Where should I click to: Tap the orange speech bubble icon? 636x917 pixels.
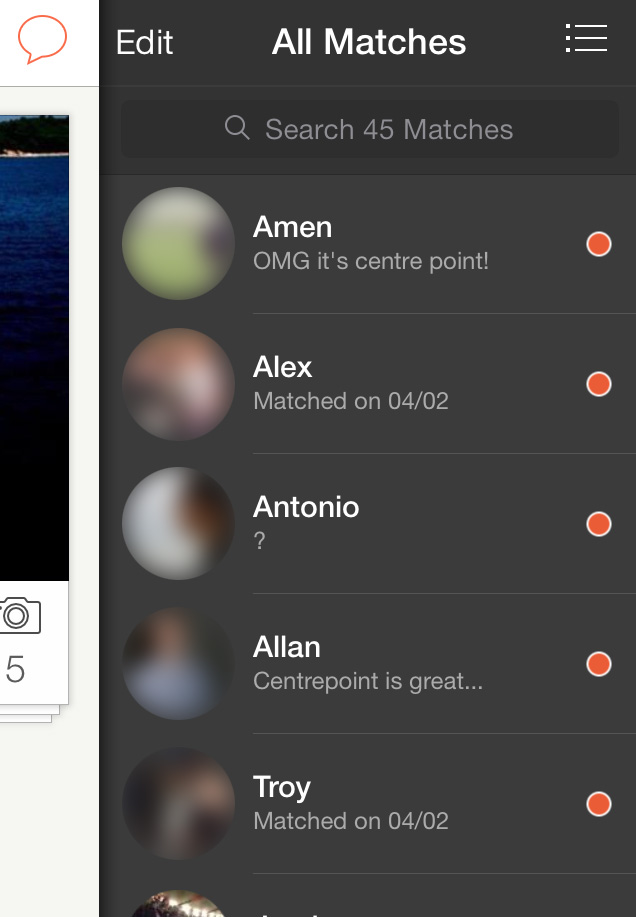click(x=43, y=39)
